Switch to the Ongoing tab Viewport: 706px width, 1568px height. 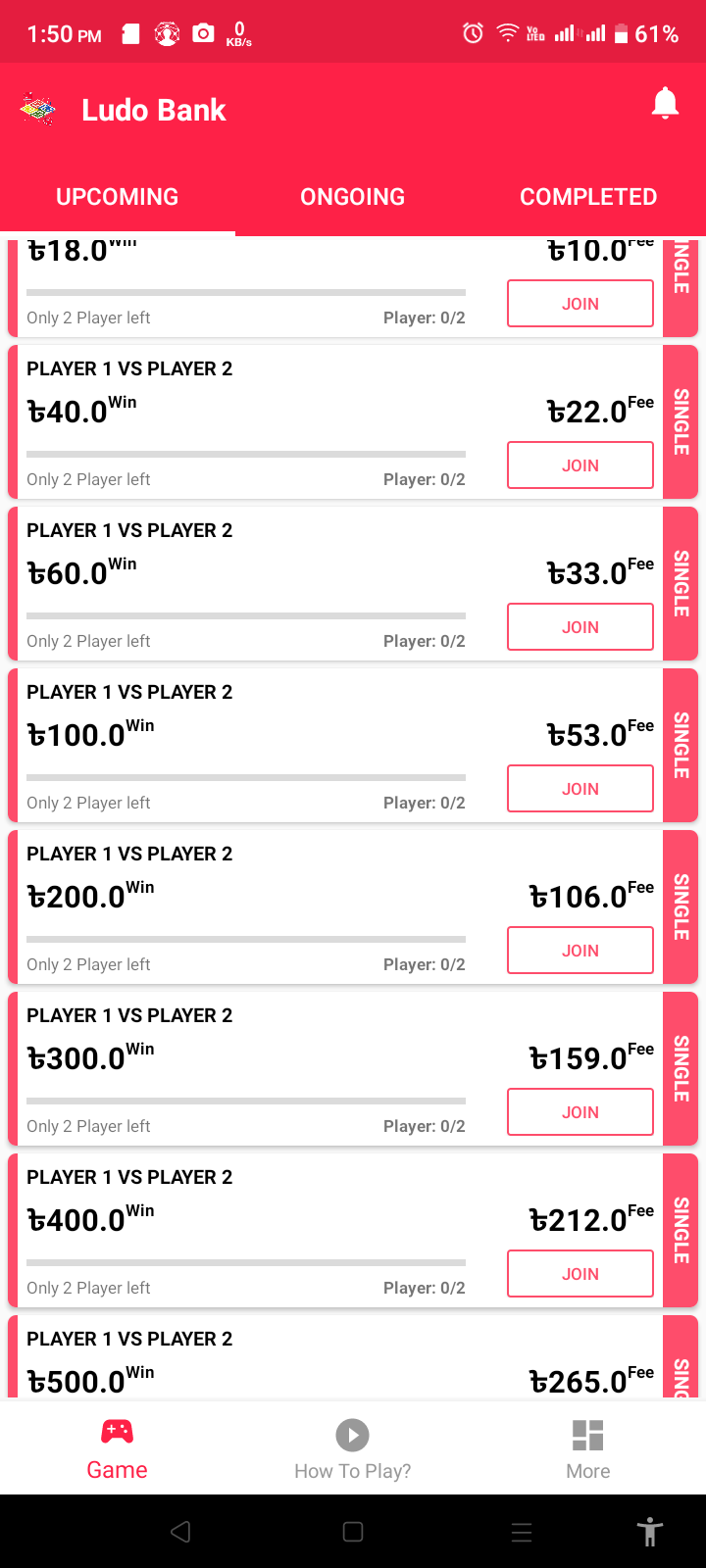(353, 197)
